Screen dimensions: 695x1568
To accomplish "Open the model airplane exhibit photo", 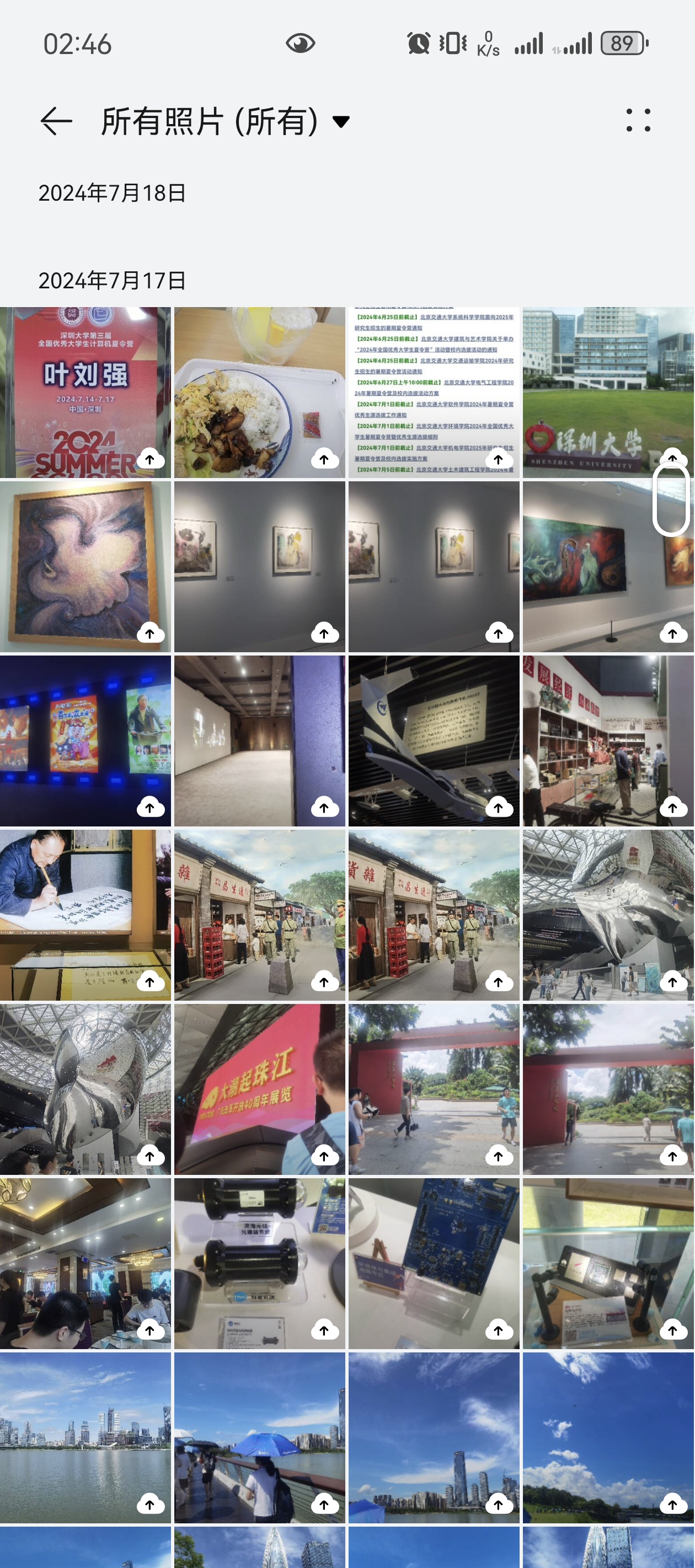I will coord(434,740).
